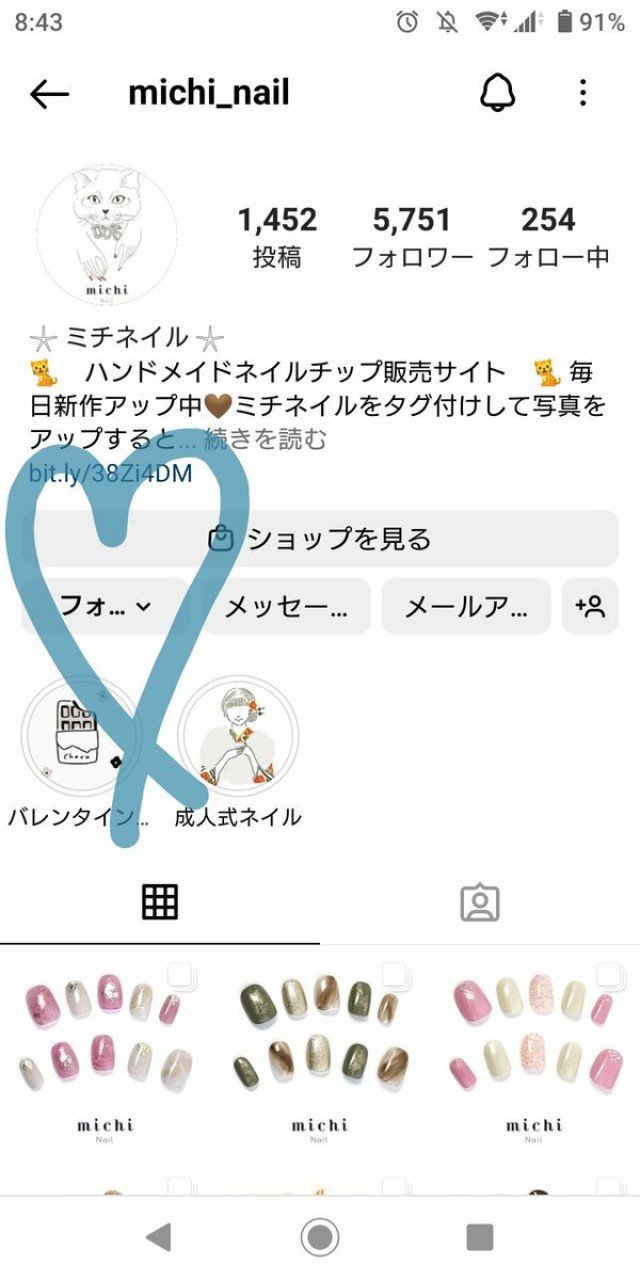Open the notifications bell for michi_nail
Image resolution: width=640 pixels, height=1280 pixels.
pyautogui.click(x=496, y=94)
